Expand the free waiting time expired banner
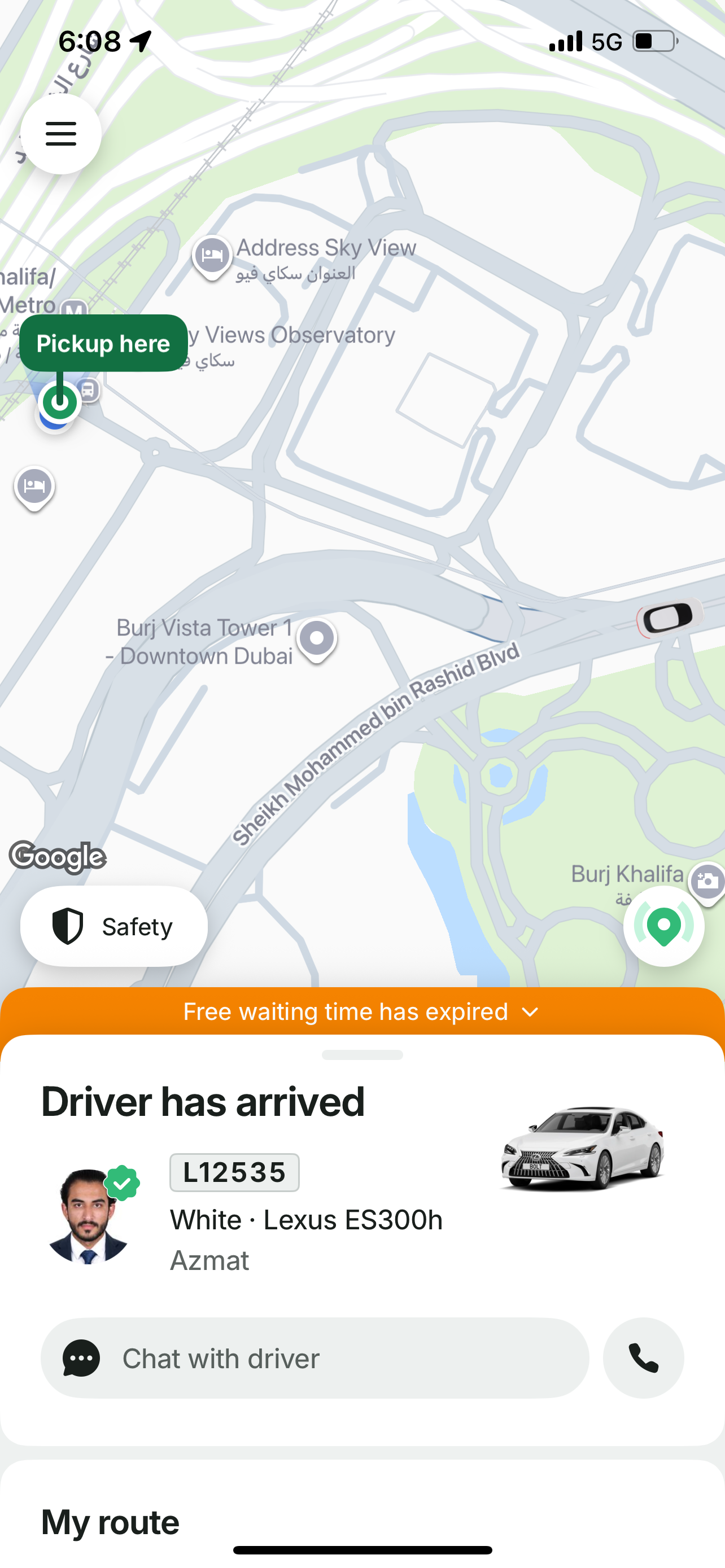 tap(361, 1011)
